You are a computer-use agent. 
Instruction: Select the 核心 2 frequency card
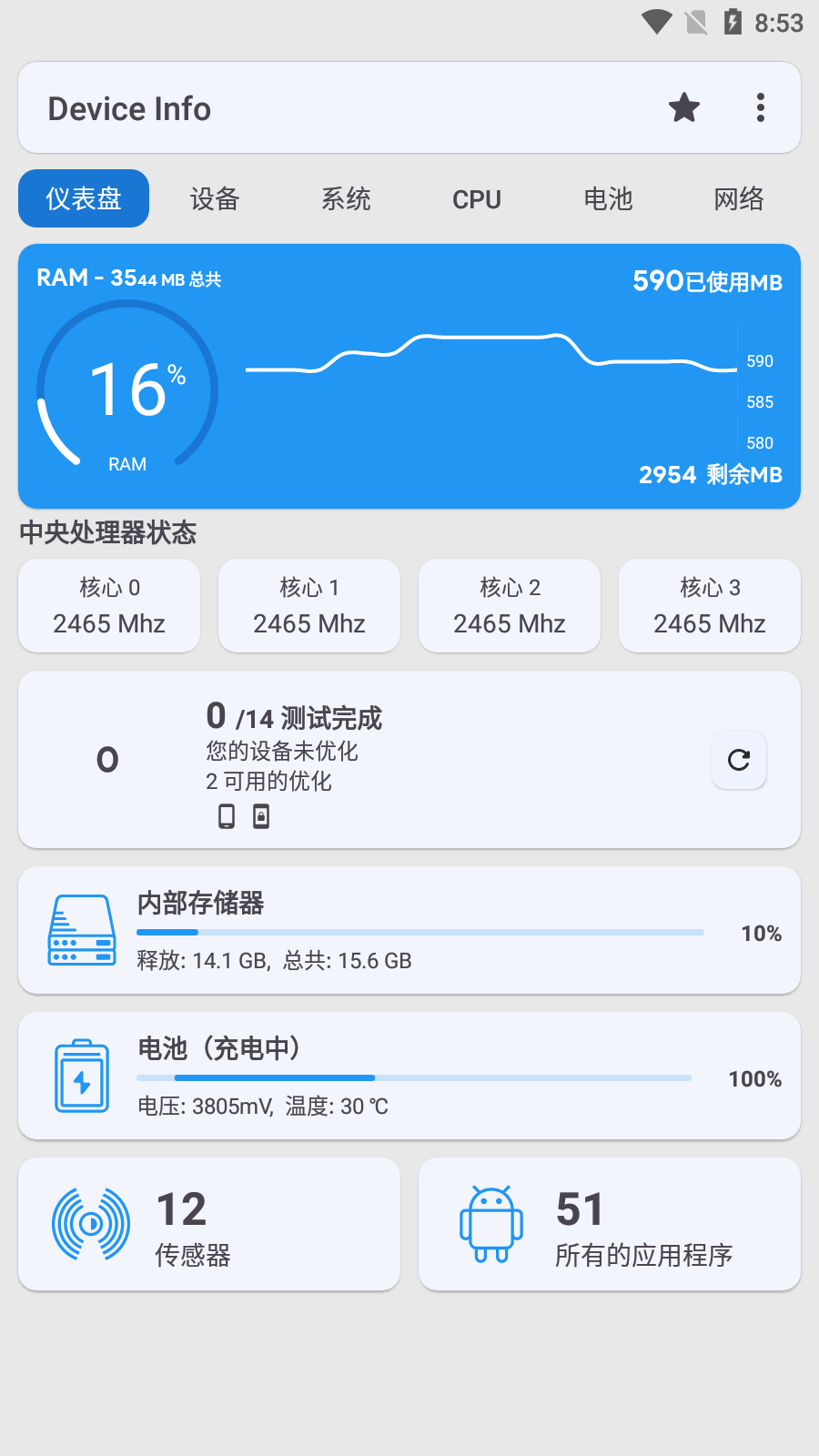(x=509, y=605)
